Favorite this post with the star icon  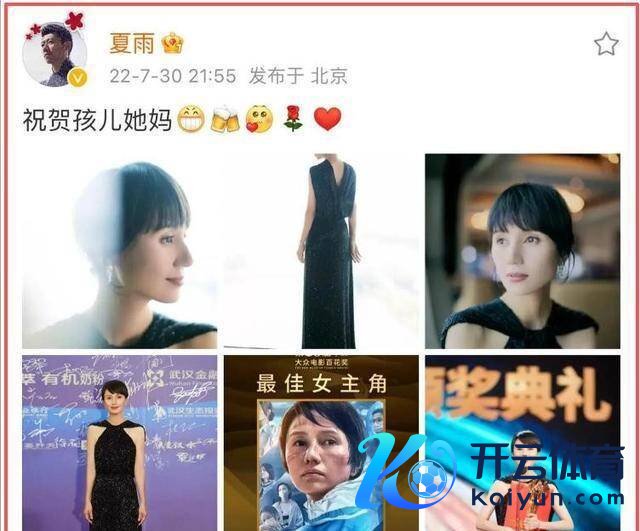pos(606,43)
